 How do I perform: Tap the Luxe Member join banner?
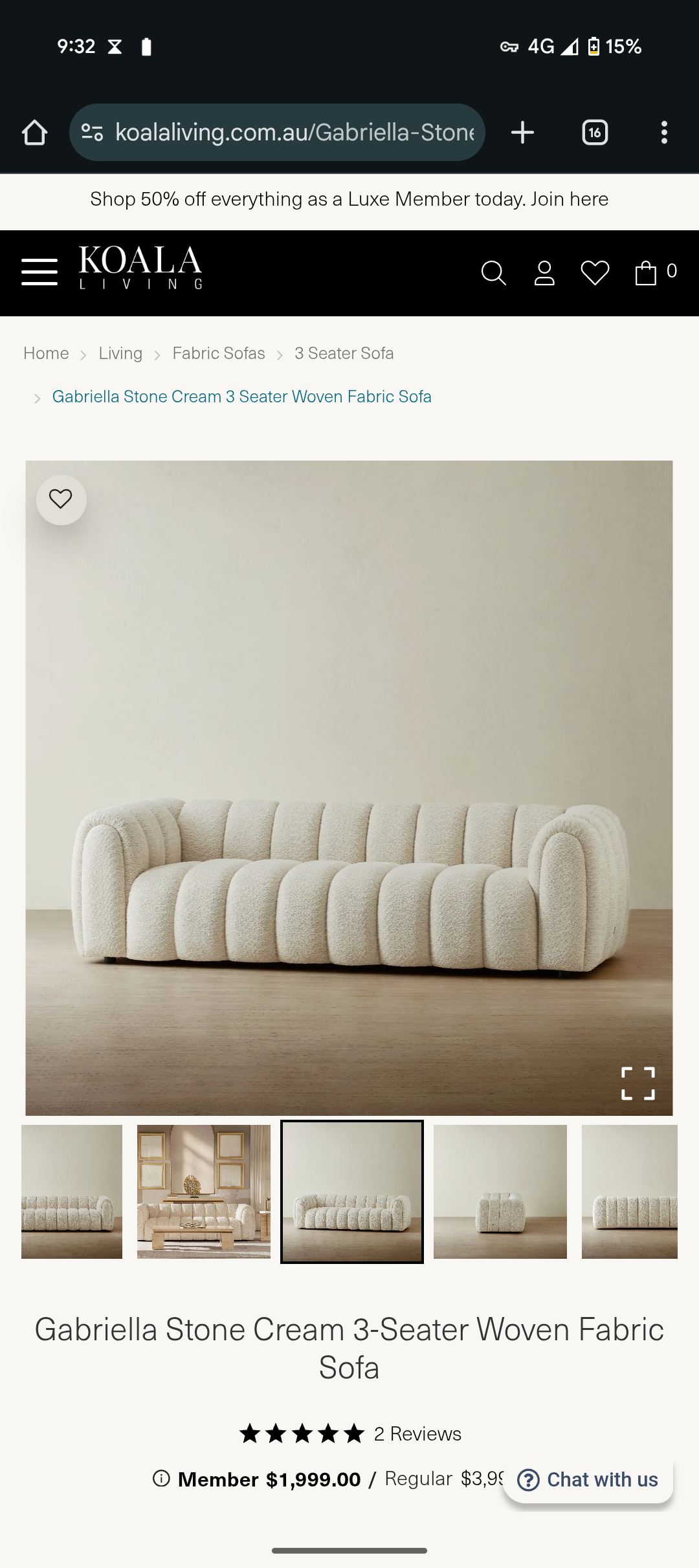click(x=349, y=199)
